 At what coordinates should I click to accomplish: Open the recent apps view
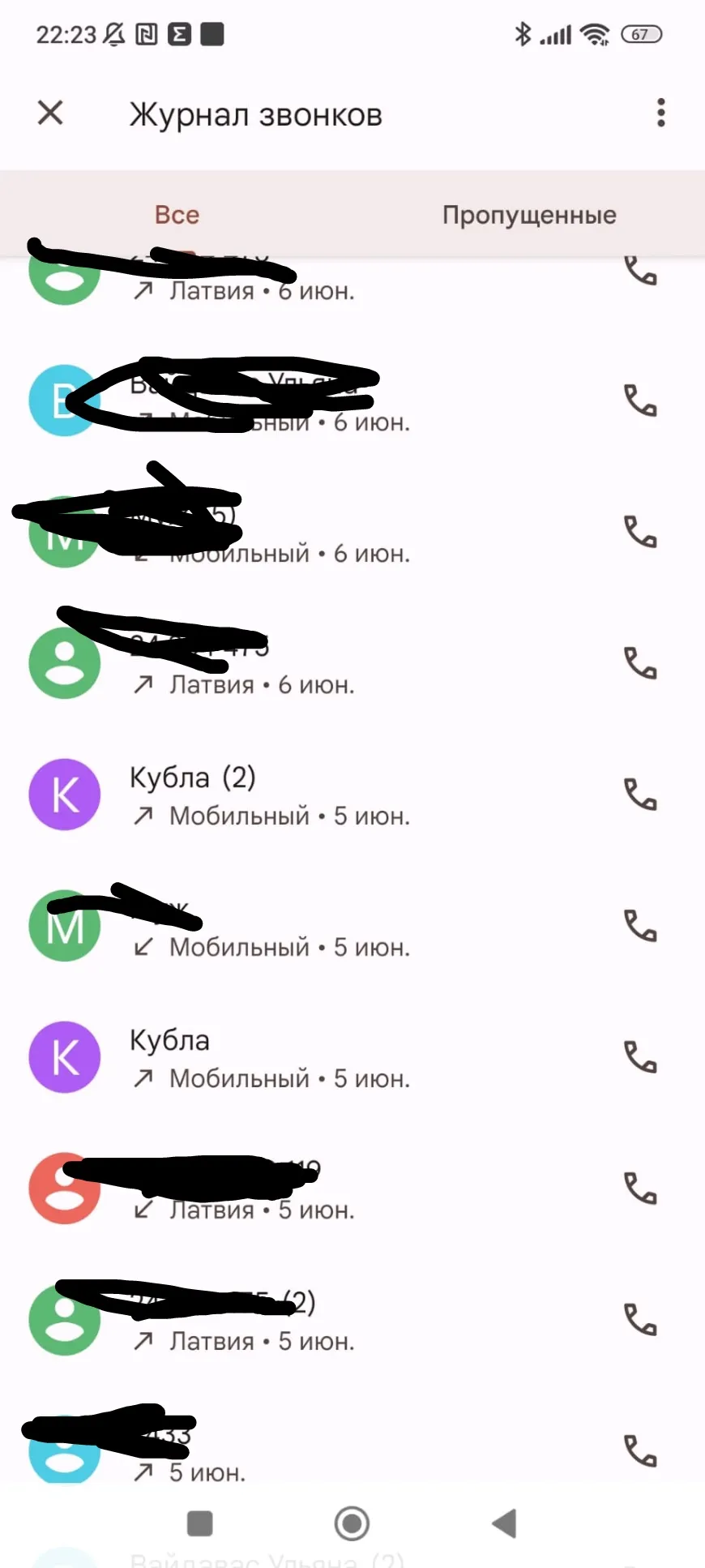(x=199, y=1523)
